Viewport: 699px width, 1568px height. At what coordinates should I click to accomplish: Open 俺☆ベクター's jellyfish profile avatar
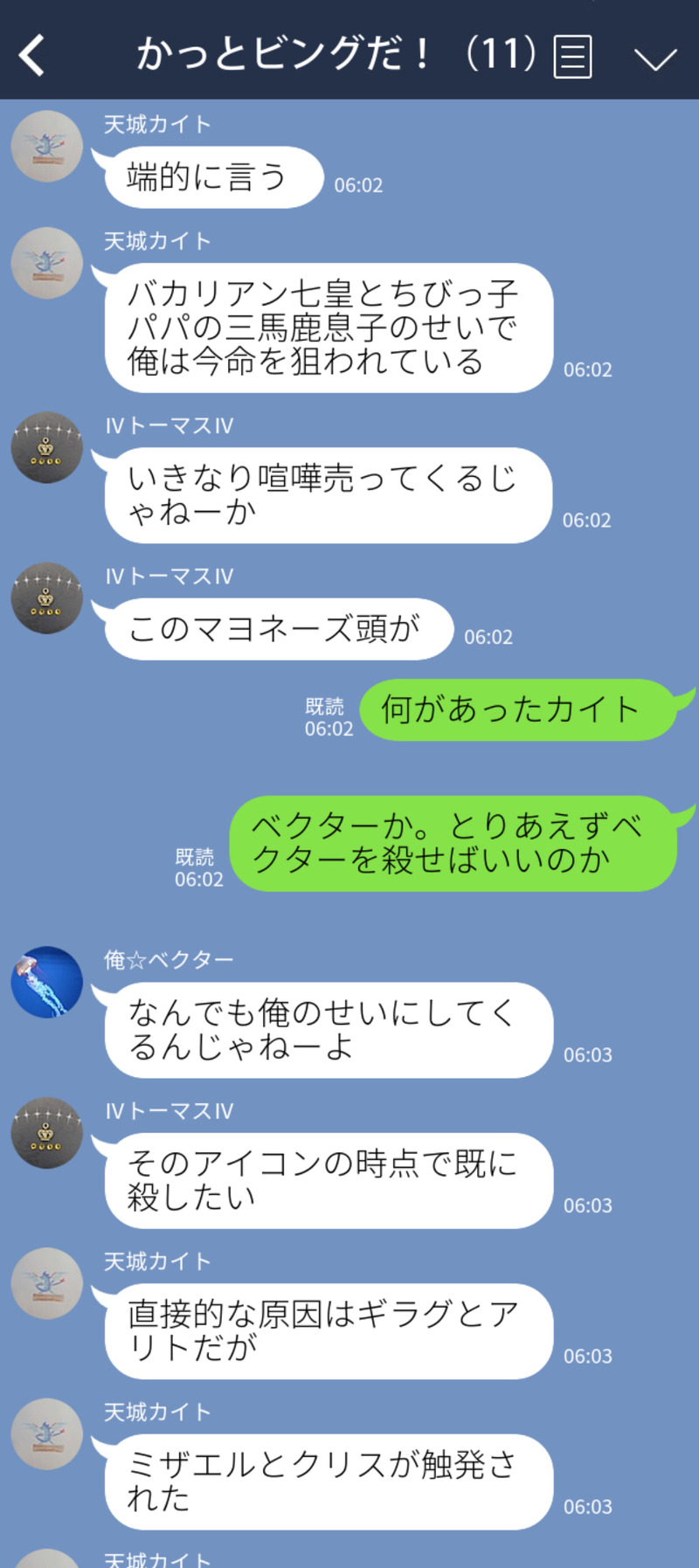[x=47, y=982]
